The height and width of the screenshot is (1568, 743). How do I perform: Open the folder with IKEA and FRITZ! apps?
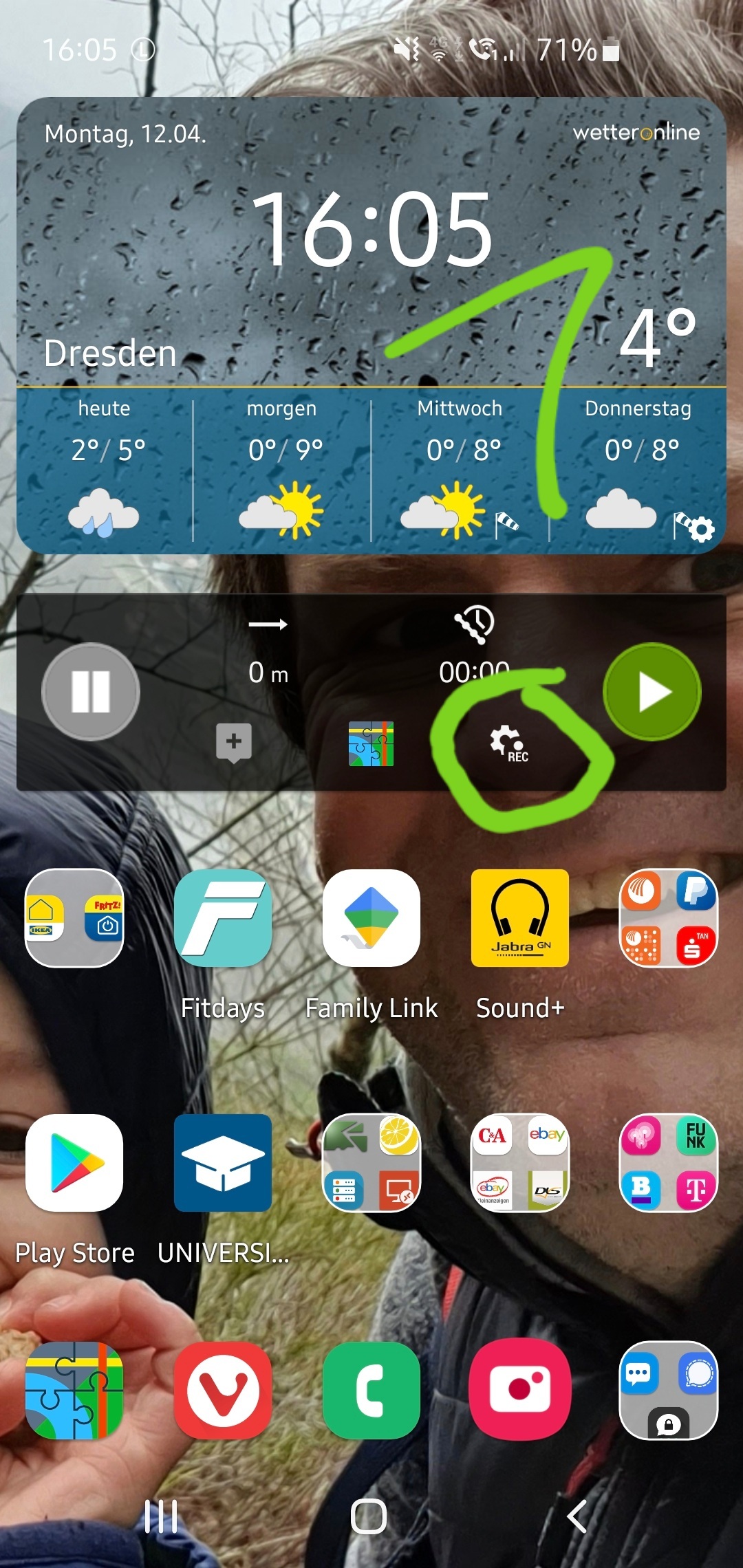point(74,918)
